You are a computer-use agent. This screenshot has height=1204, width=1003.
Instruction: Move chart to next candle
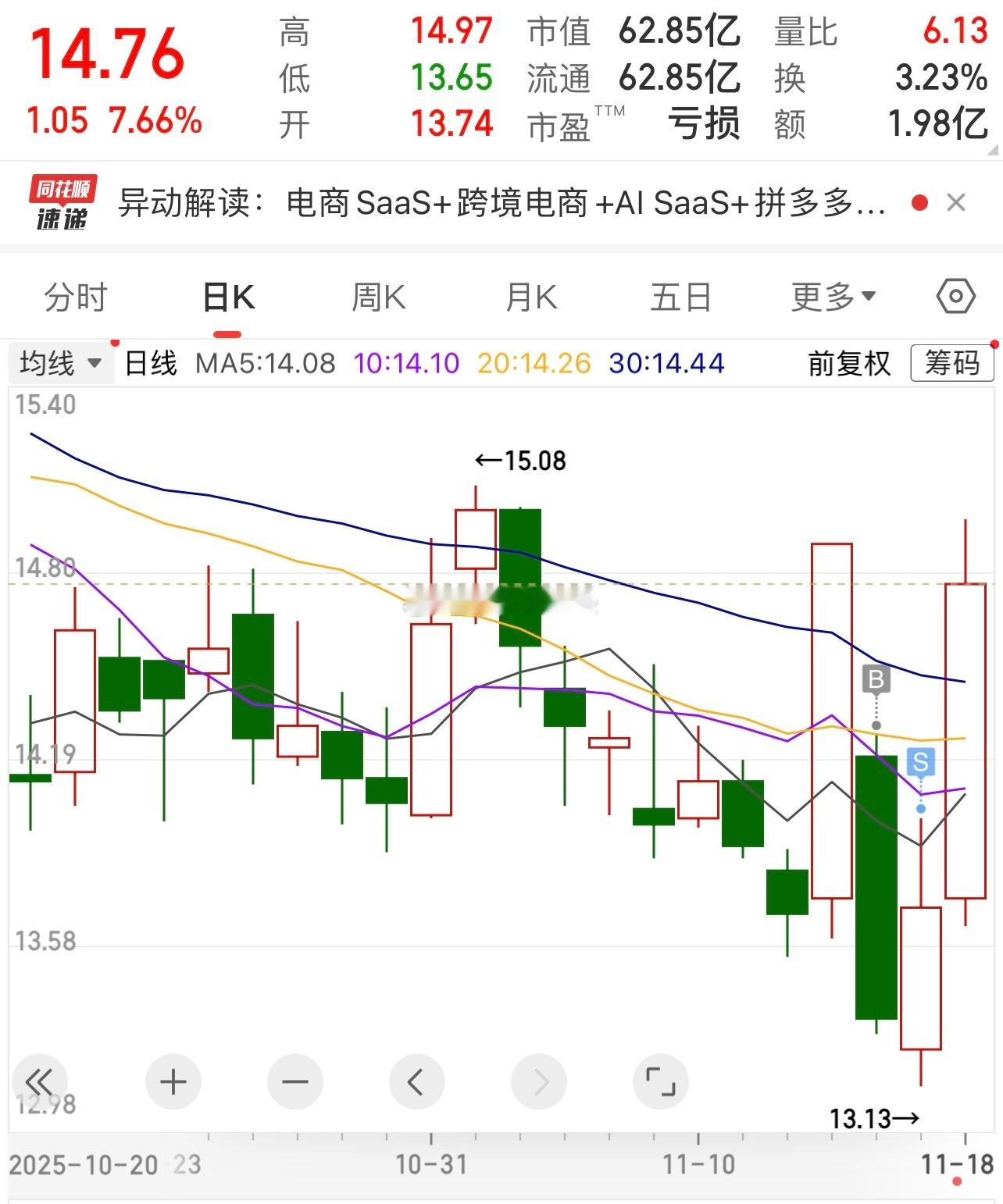point(539,1082)
